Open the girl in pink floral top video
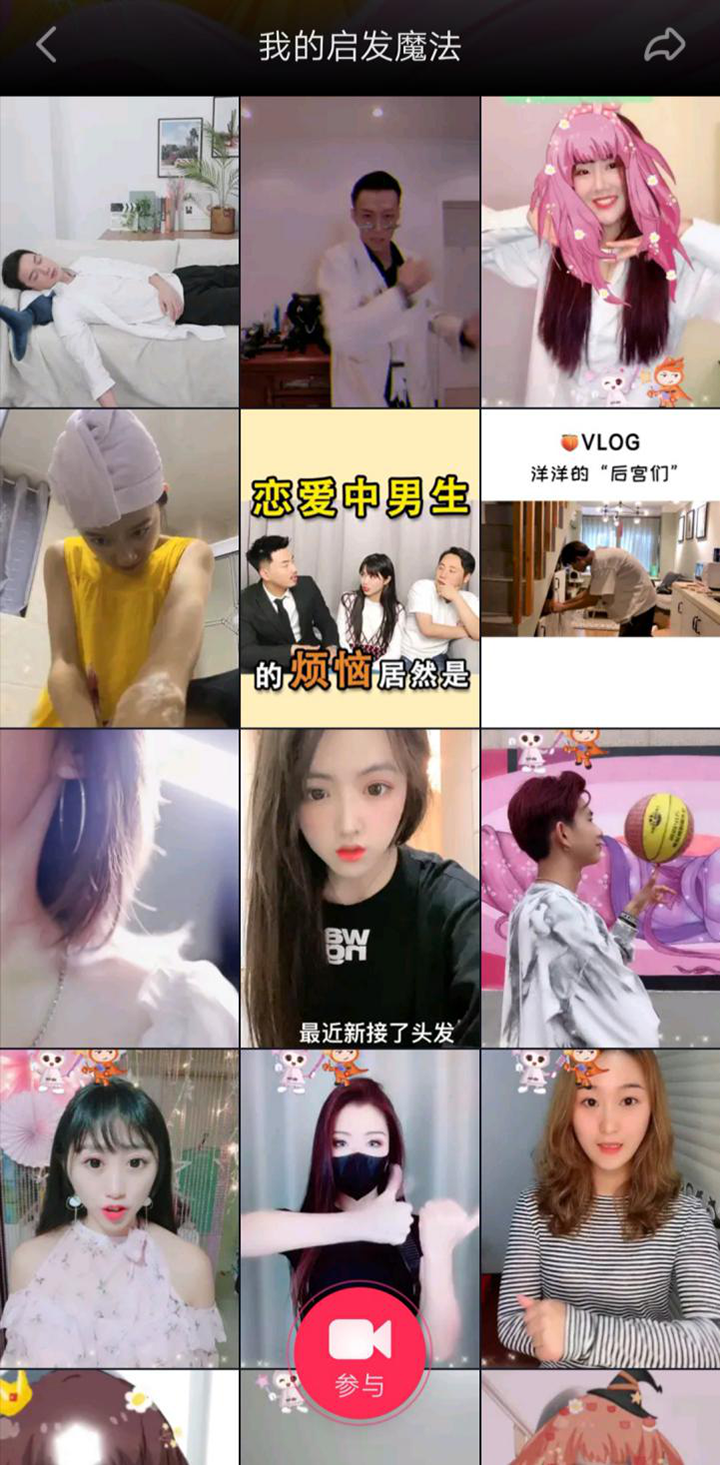The height and width of the screenshot is (1465, 720). pyautogui.click(x=119, y=1208)
